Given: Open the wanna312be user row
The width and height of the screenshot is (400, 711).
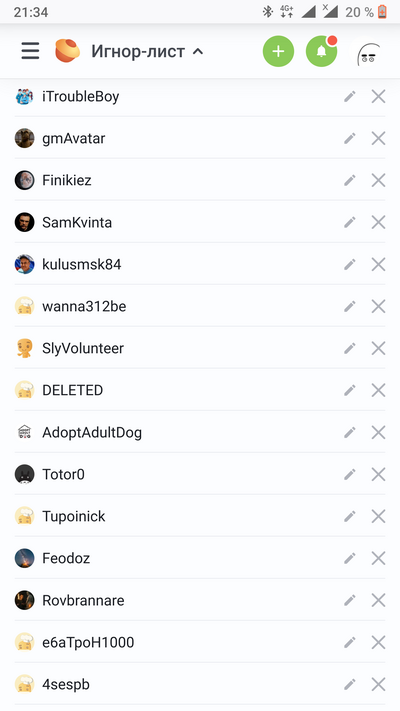Looking at the screenshot, I should click(x=200, y=307).
